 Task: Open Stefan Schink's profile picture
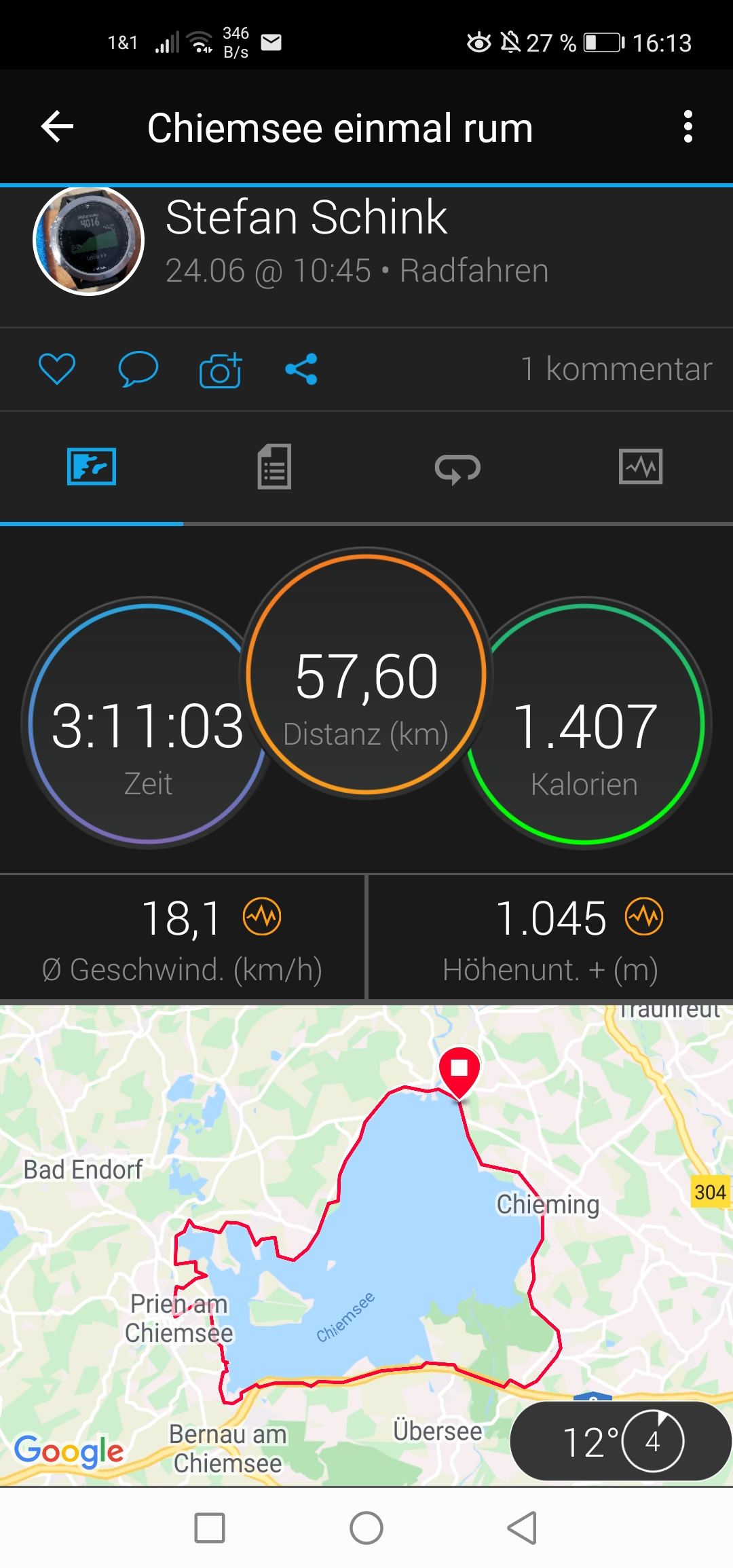89,240
